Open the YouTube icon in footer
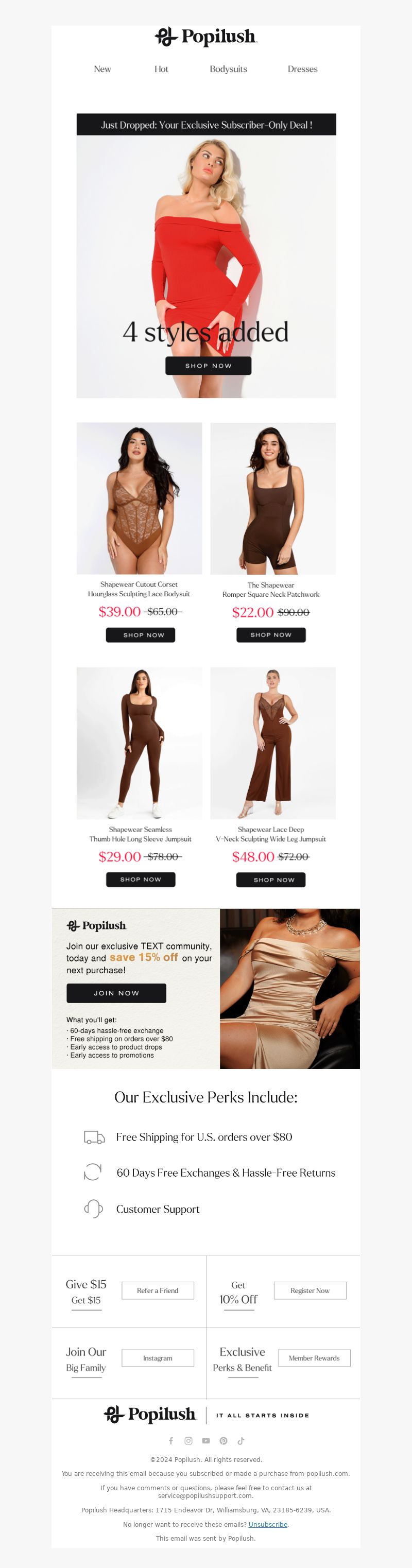 [205, 1441]
